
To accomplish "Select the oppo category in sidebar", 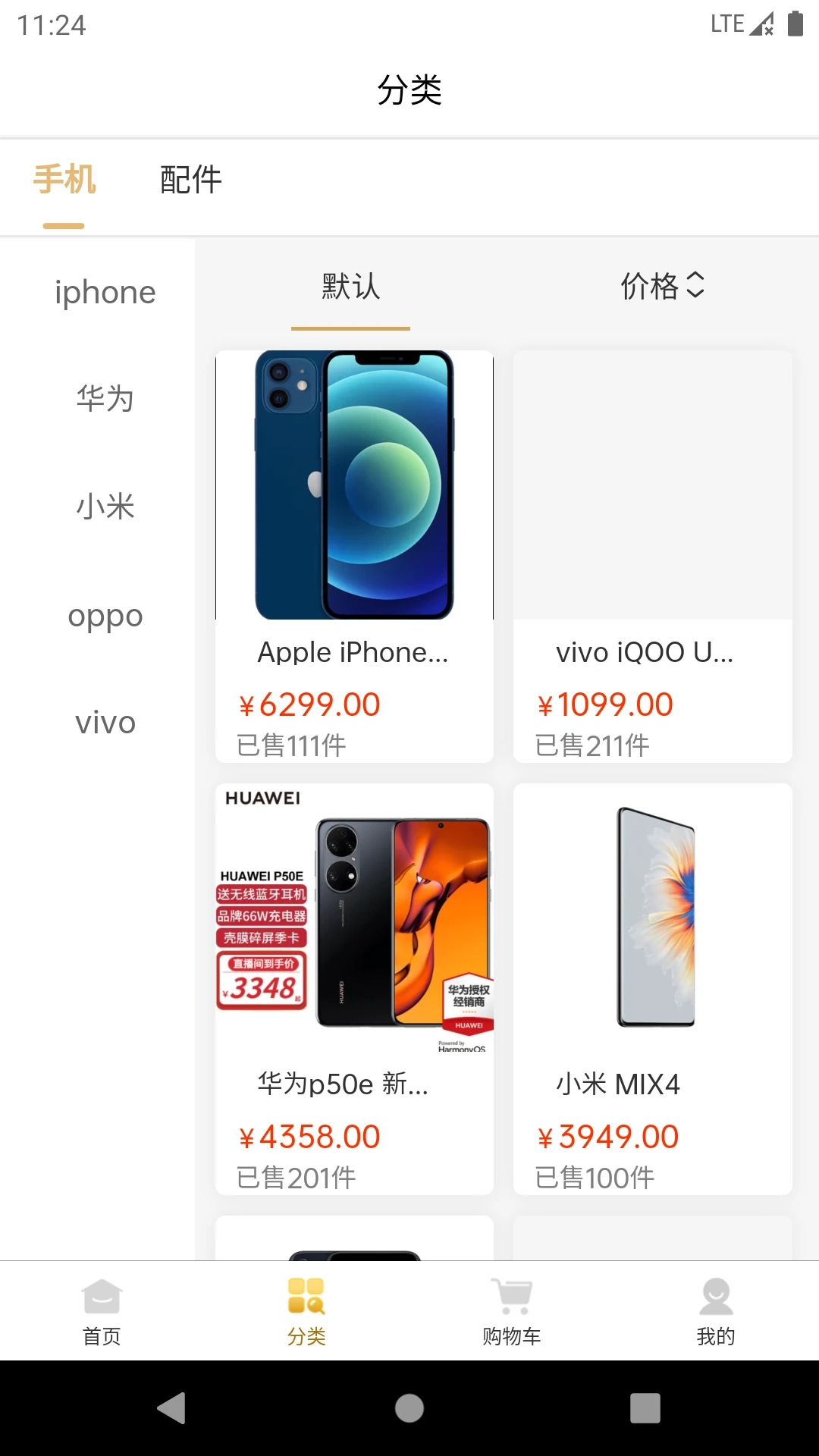I will click(x=105, y=615).
